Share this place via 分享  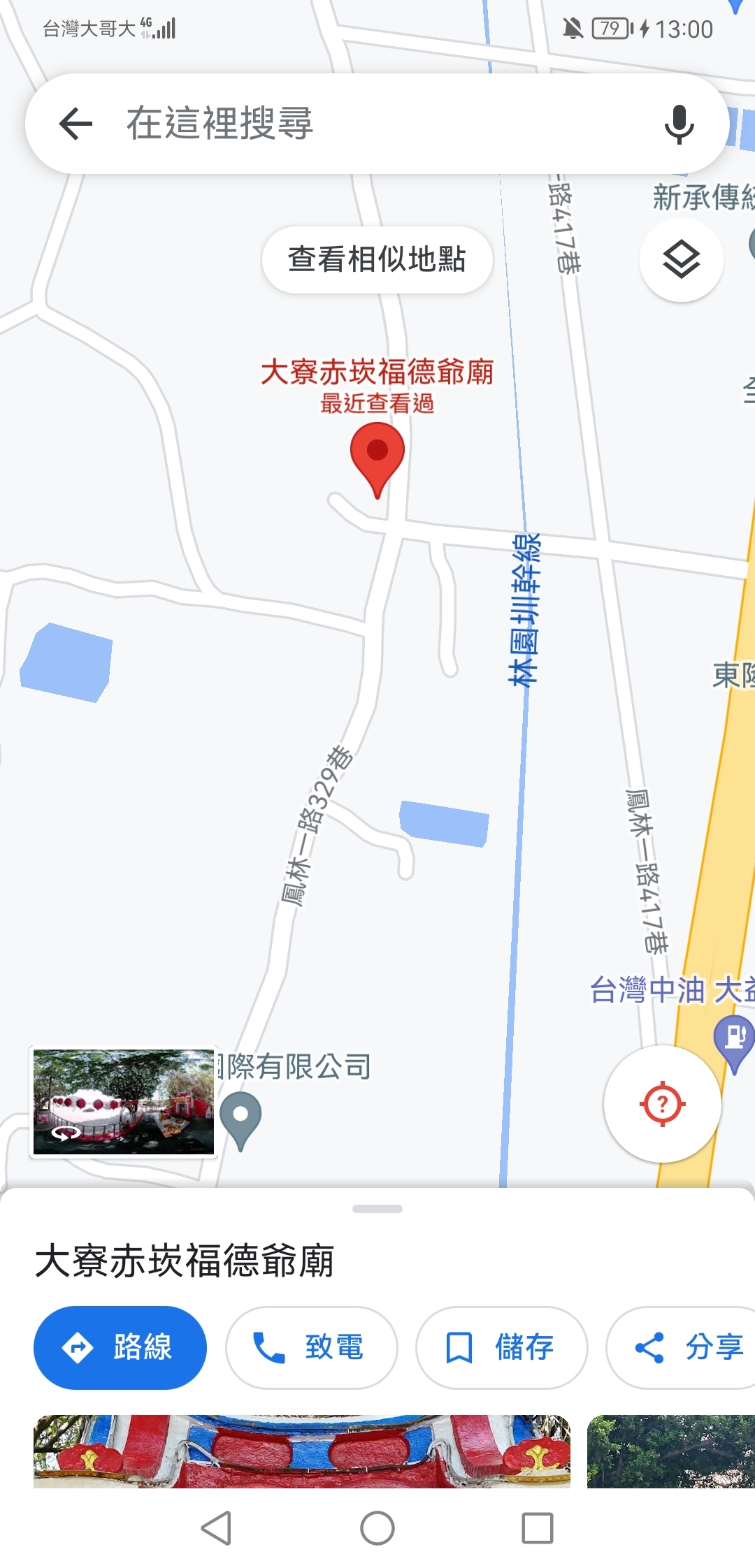click(x=682, y=1347)
